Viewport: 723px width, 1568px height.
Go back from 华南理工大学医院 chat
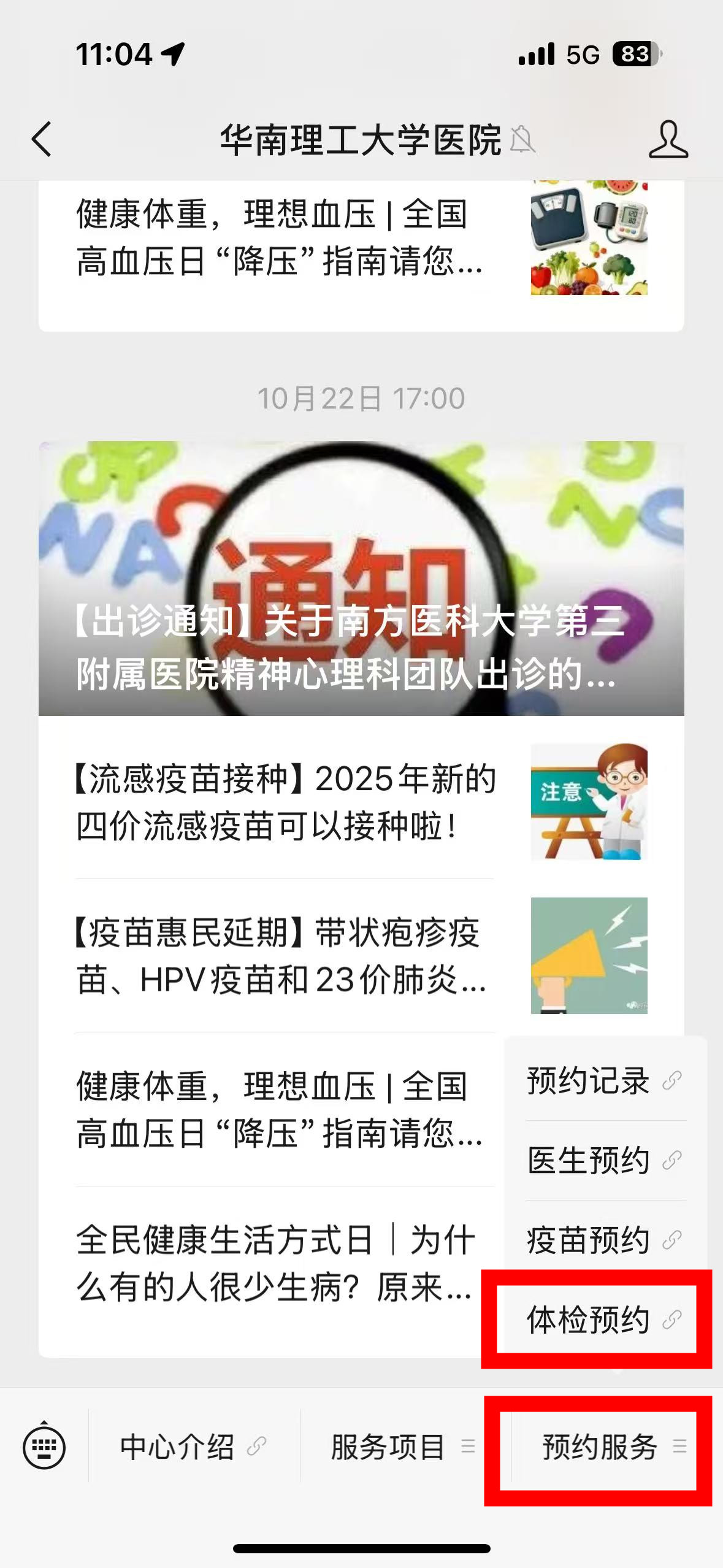coord(42,139)
